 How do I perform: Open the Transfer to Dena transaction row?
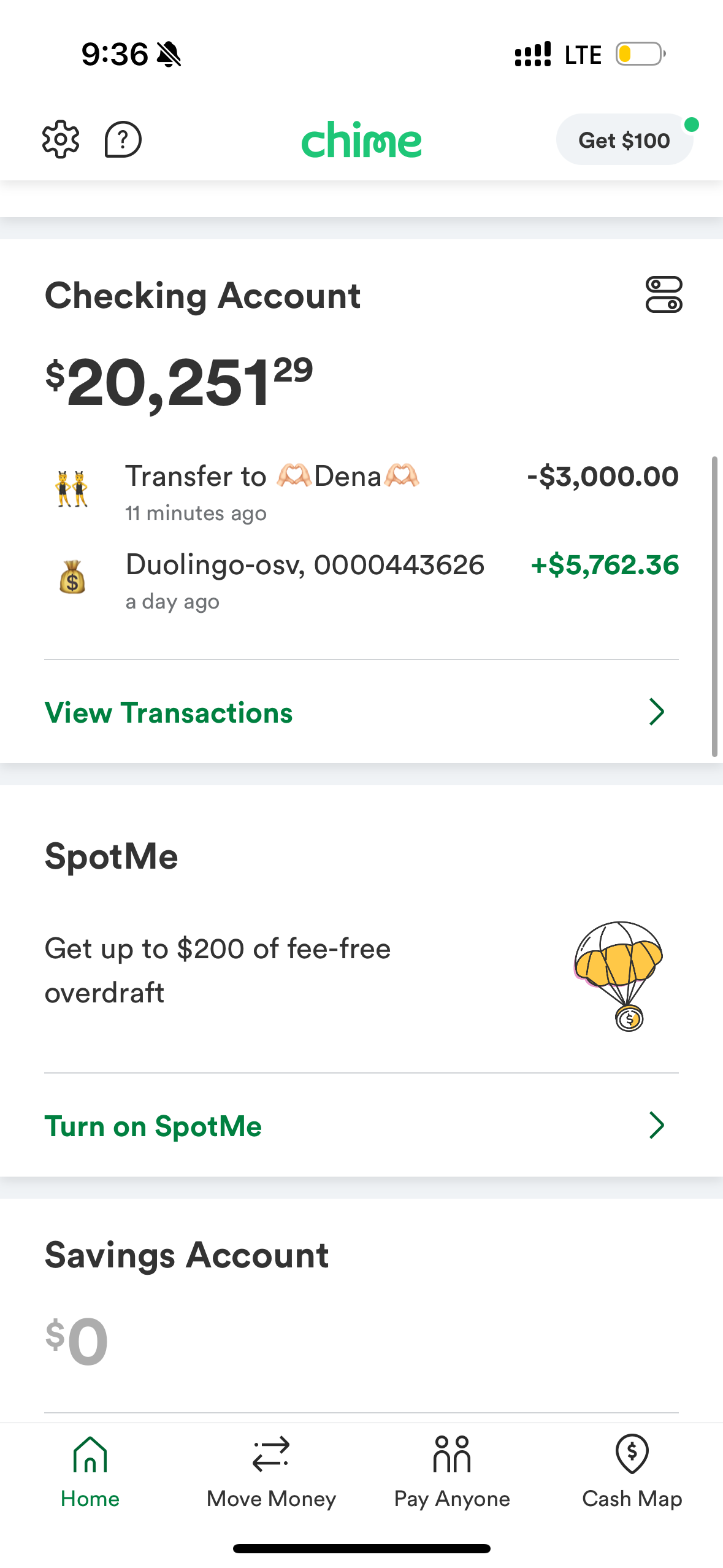pos(362,491)
